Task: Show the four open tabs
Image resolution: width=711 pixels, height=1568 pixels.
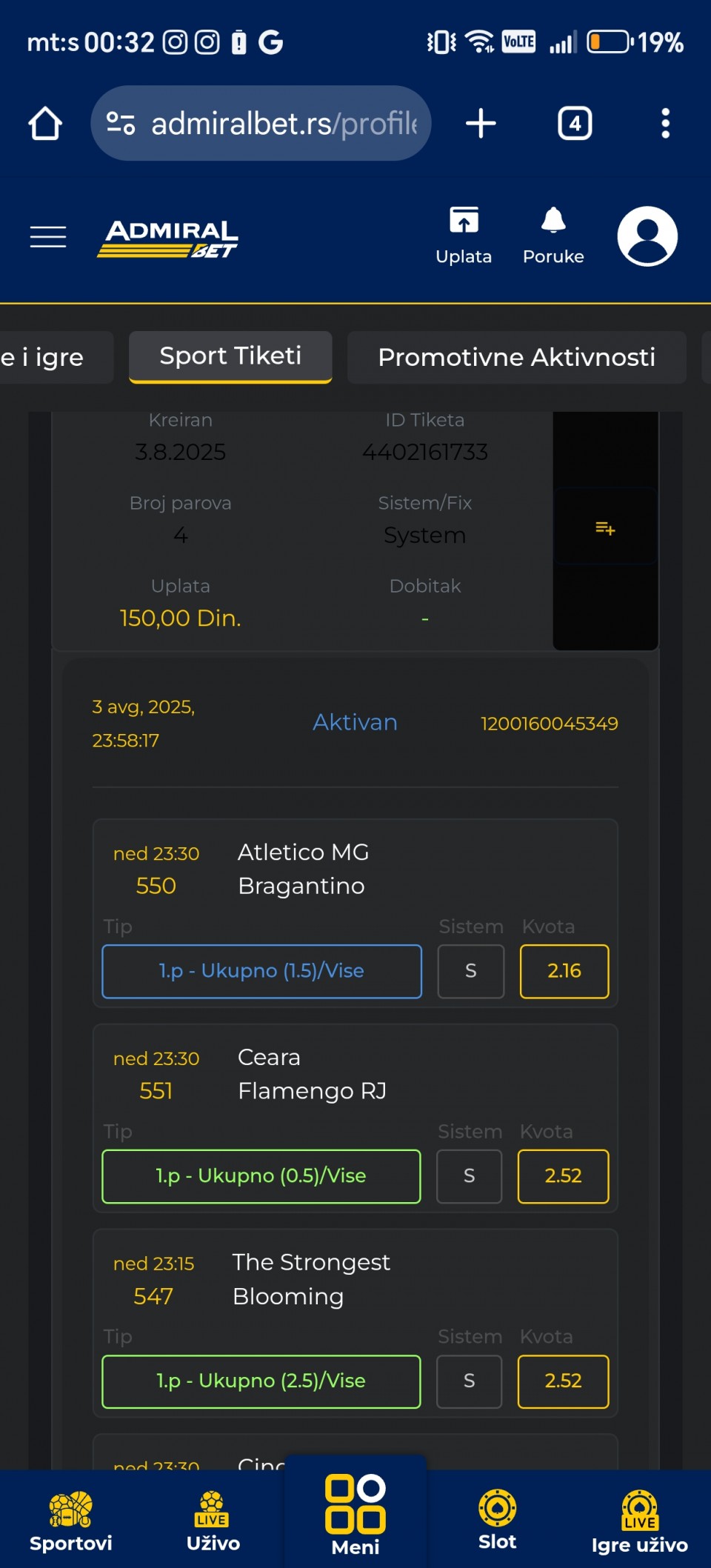Action: [x=575, y=124]
